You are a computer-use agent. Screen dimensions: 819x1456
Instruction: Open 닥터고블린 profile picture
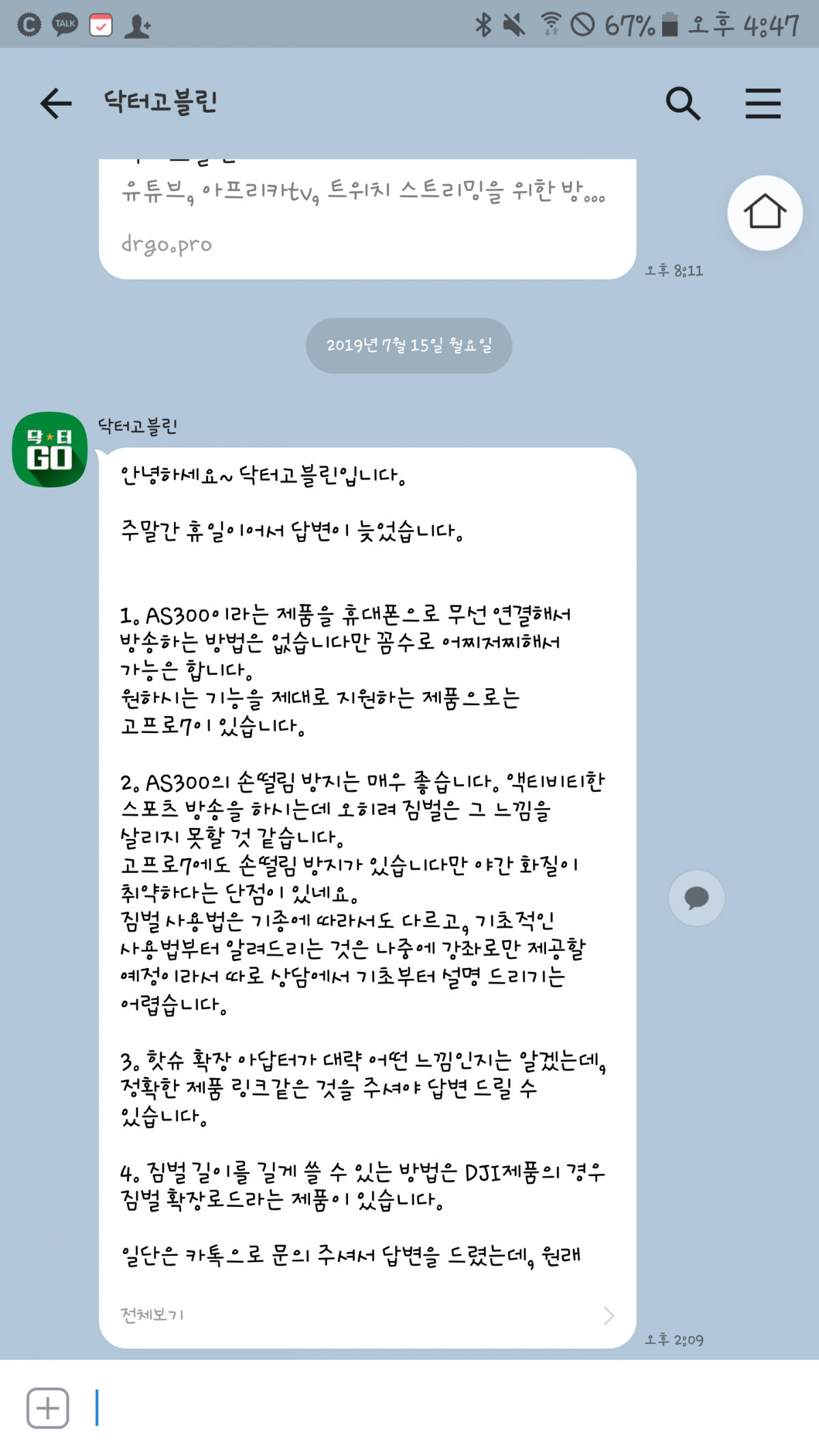[x=50, y=449]
